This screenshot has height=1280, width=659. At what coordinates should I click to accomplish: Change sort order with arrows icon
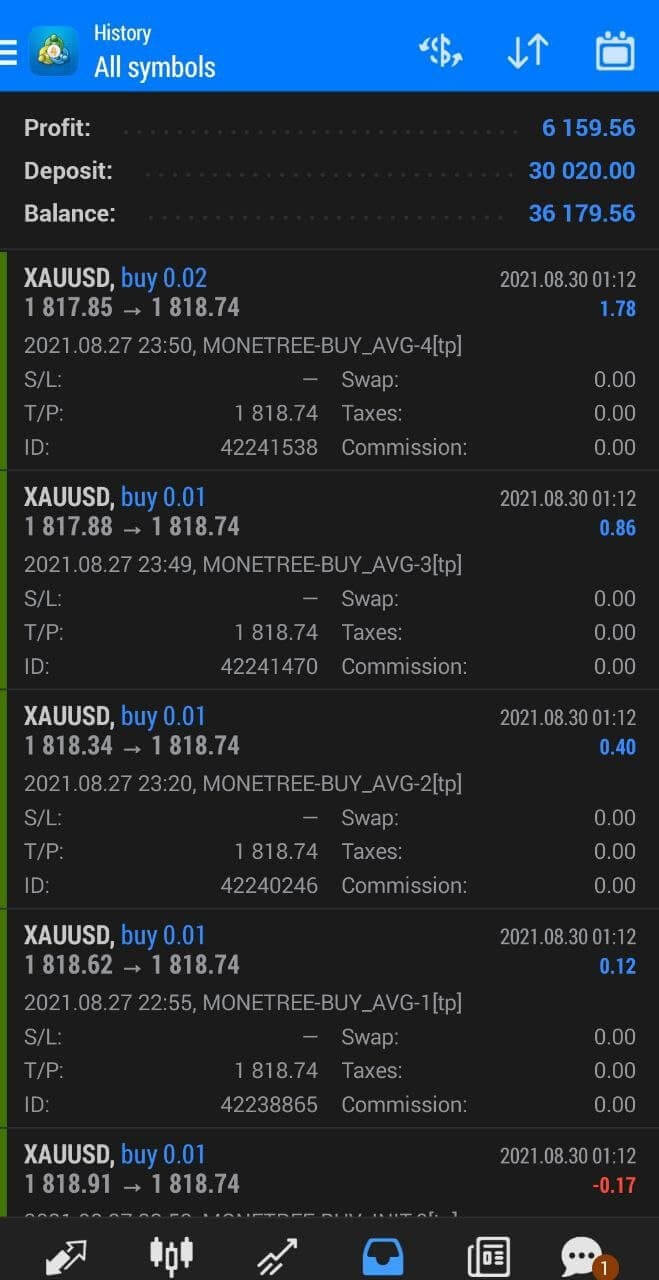coord(527,50)
